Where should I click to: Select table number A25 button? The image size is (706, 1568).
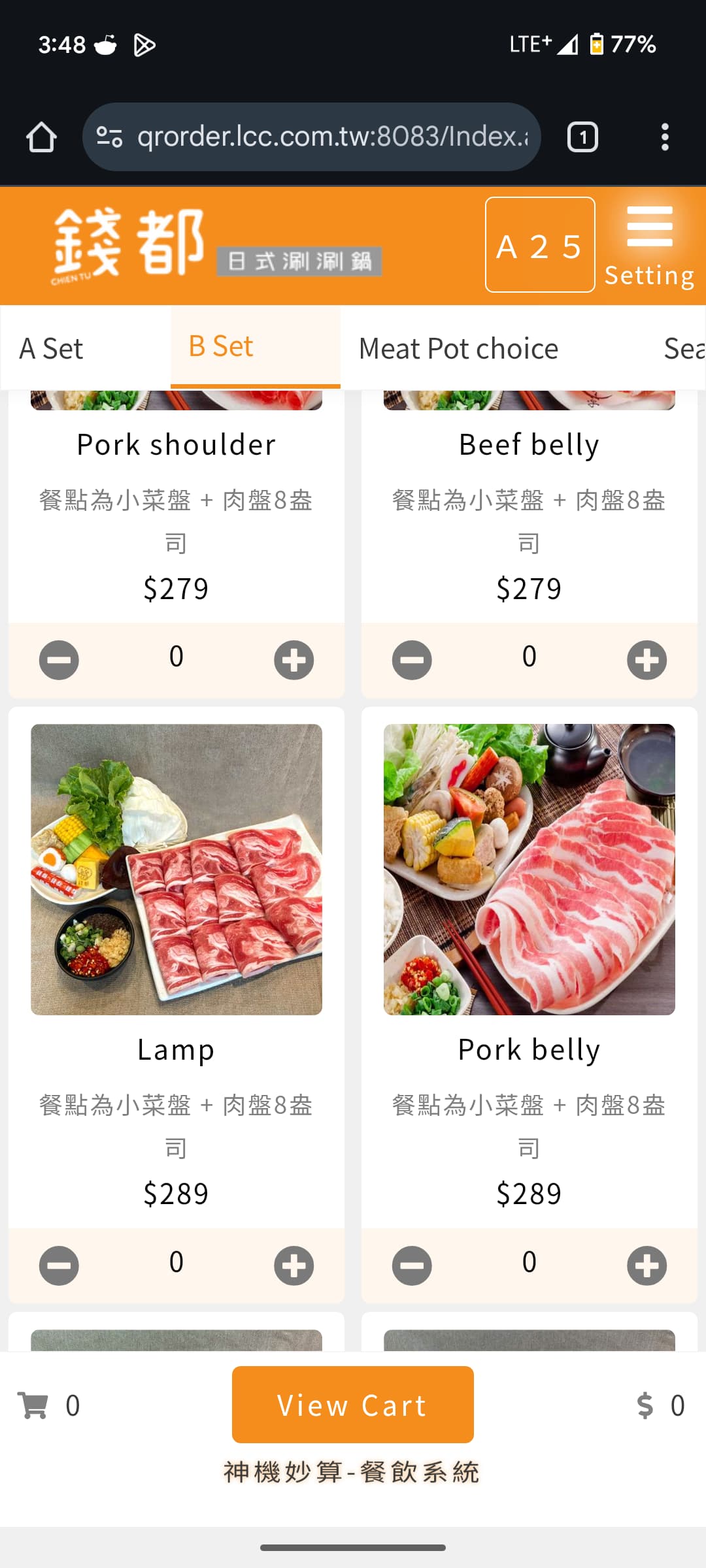pyautogui.click(x=540, y=245)
